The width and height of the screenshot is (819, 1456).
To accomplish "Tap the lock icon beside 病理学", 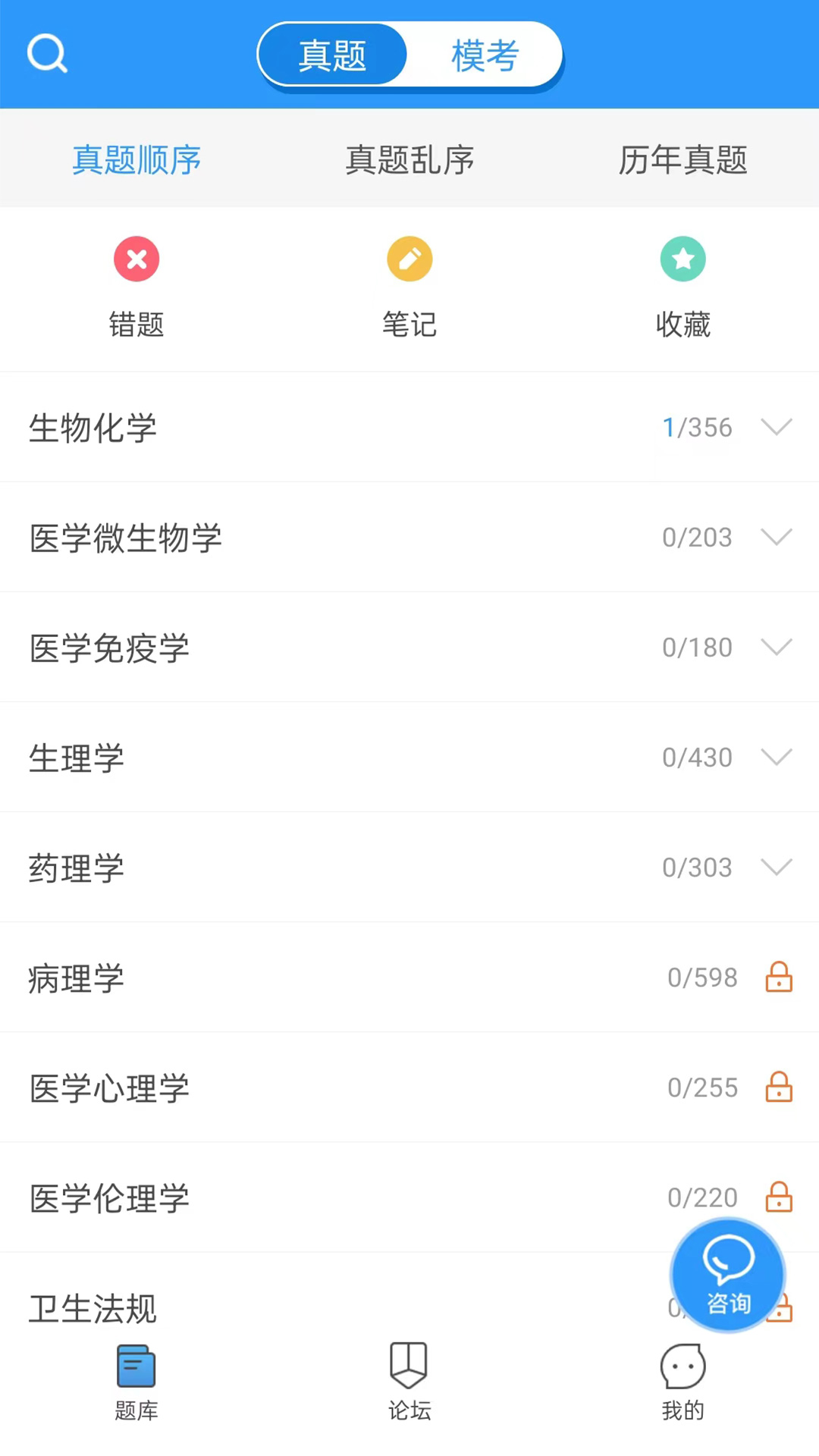I will pos(779,977).
